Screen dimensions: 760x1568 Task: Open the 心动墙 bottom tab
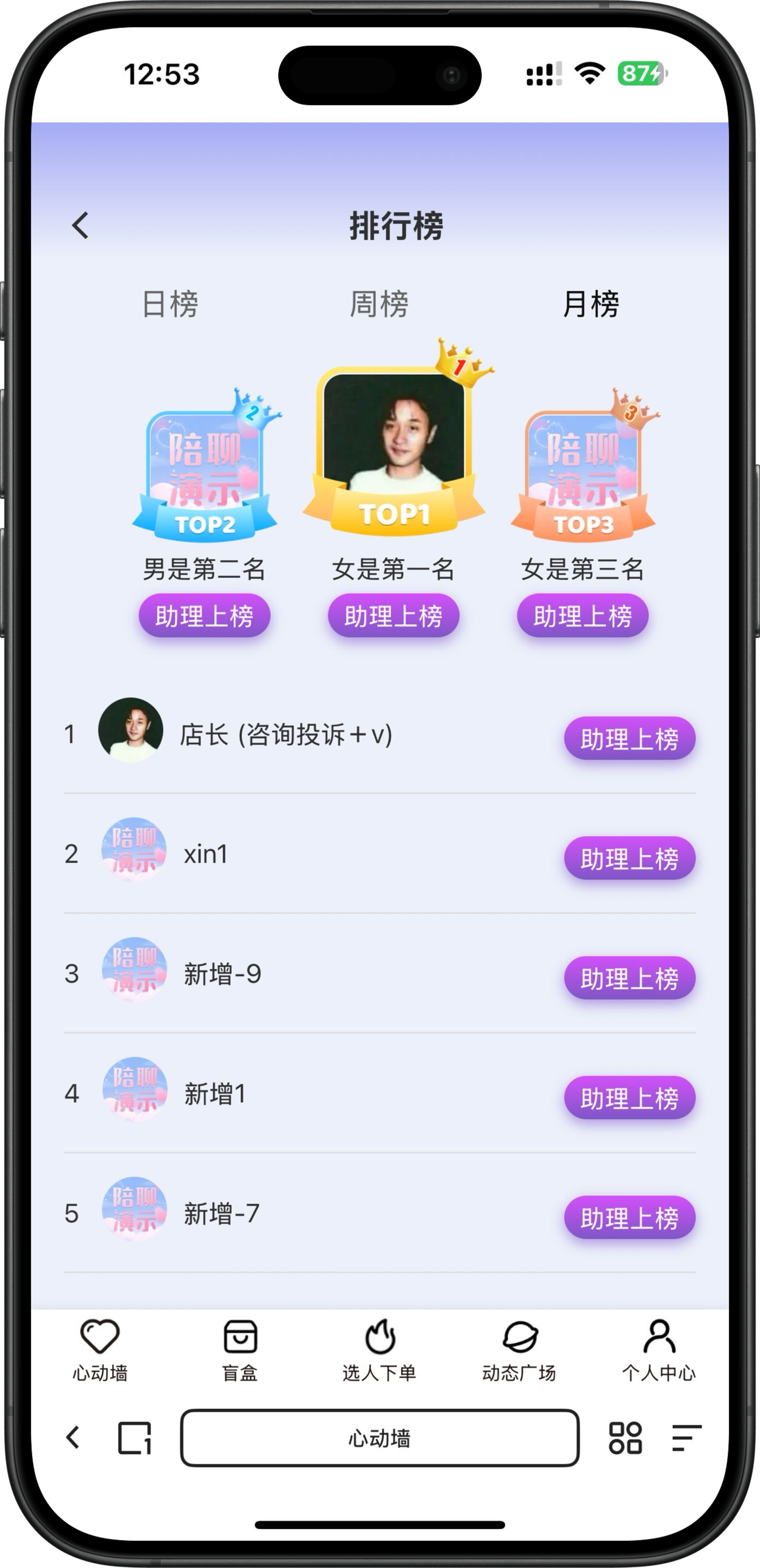[x=100, y=1350]
